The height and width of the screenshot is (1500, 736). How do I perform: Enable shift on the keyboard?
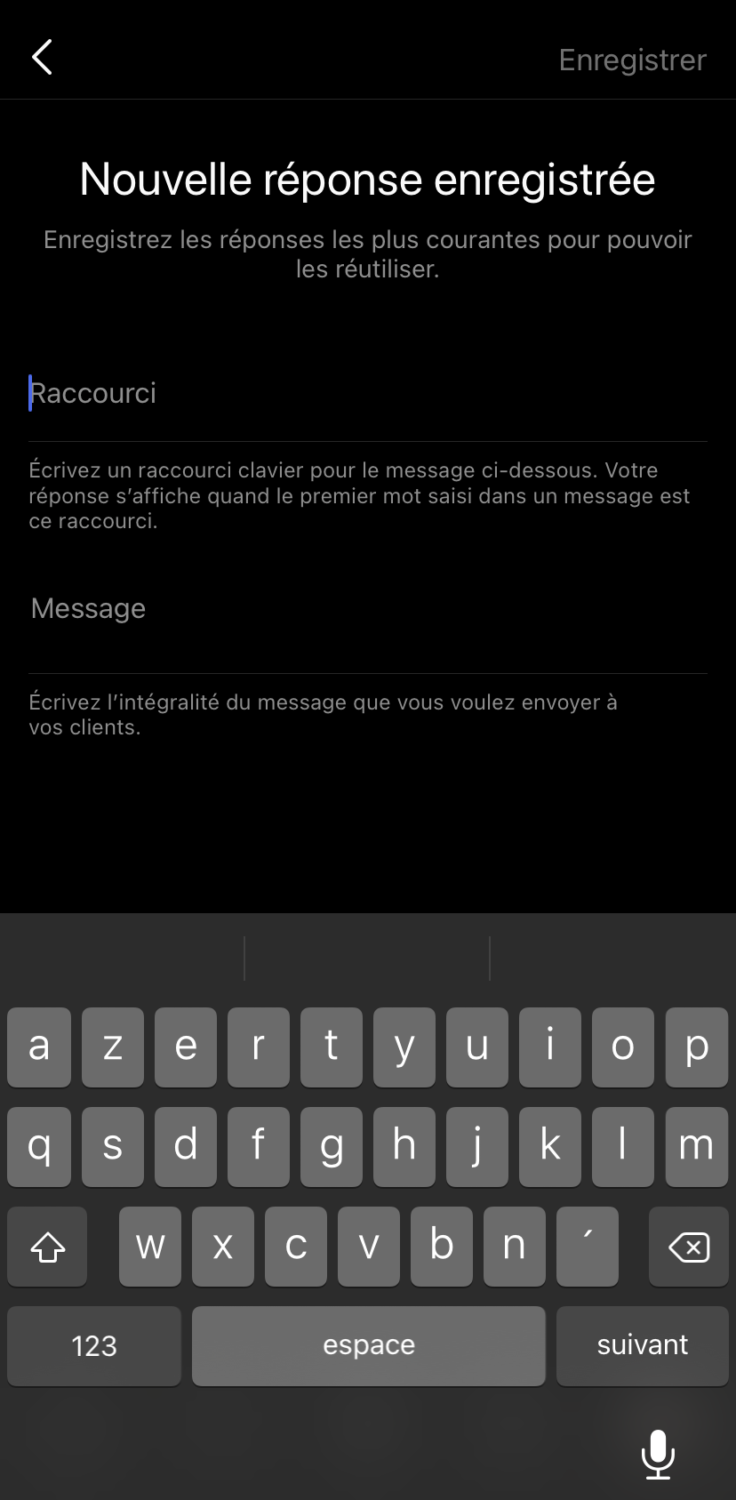(x=47, y=1247)
